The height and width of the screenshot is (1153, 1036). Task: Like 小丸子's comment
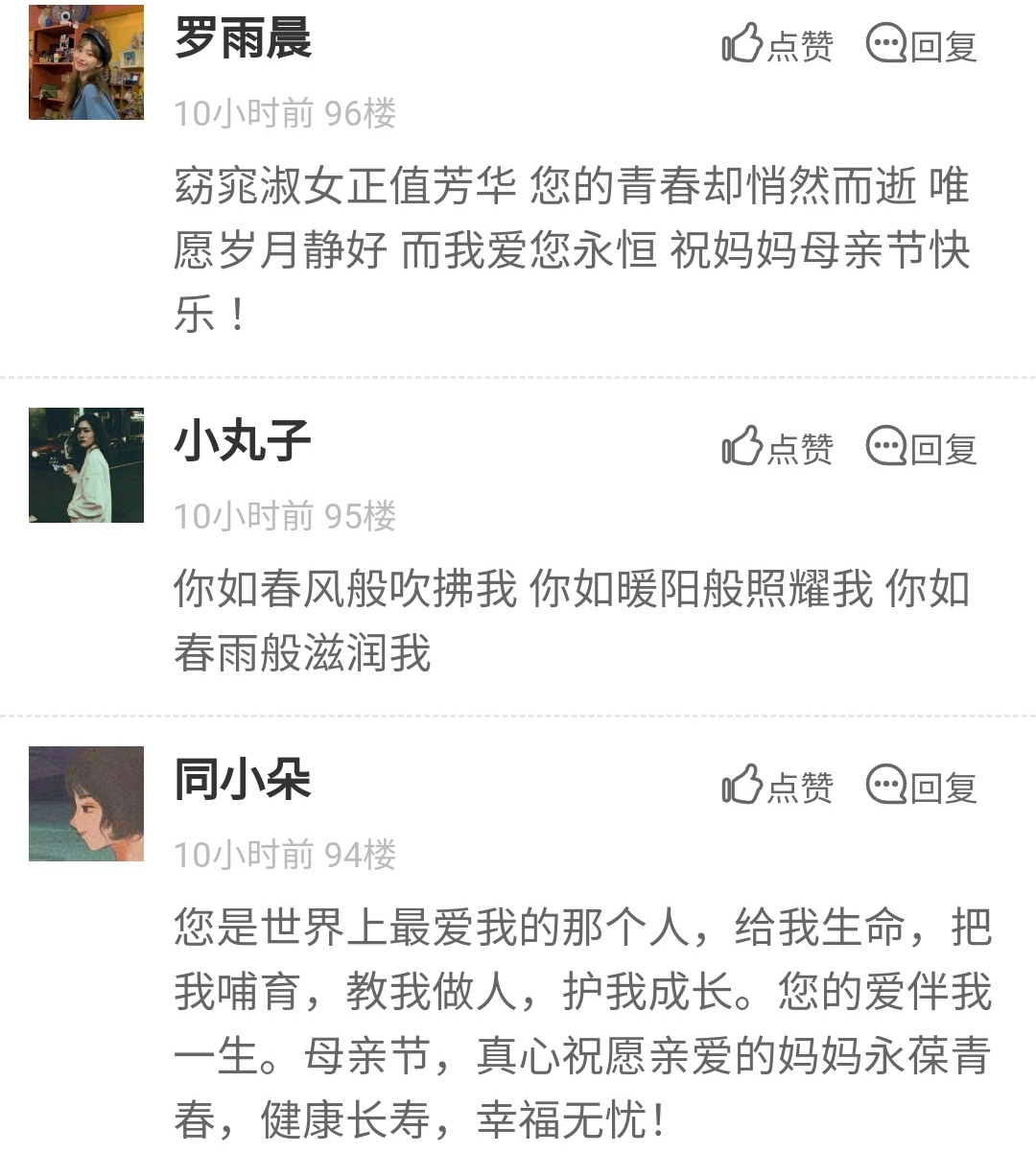tap(777, 448)
